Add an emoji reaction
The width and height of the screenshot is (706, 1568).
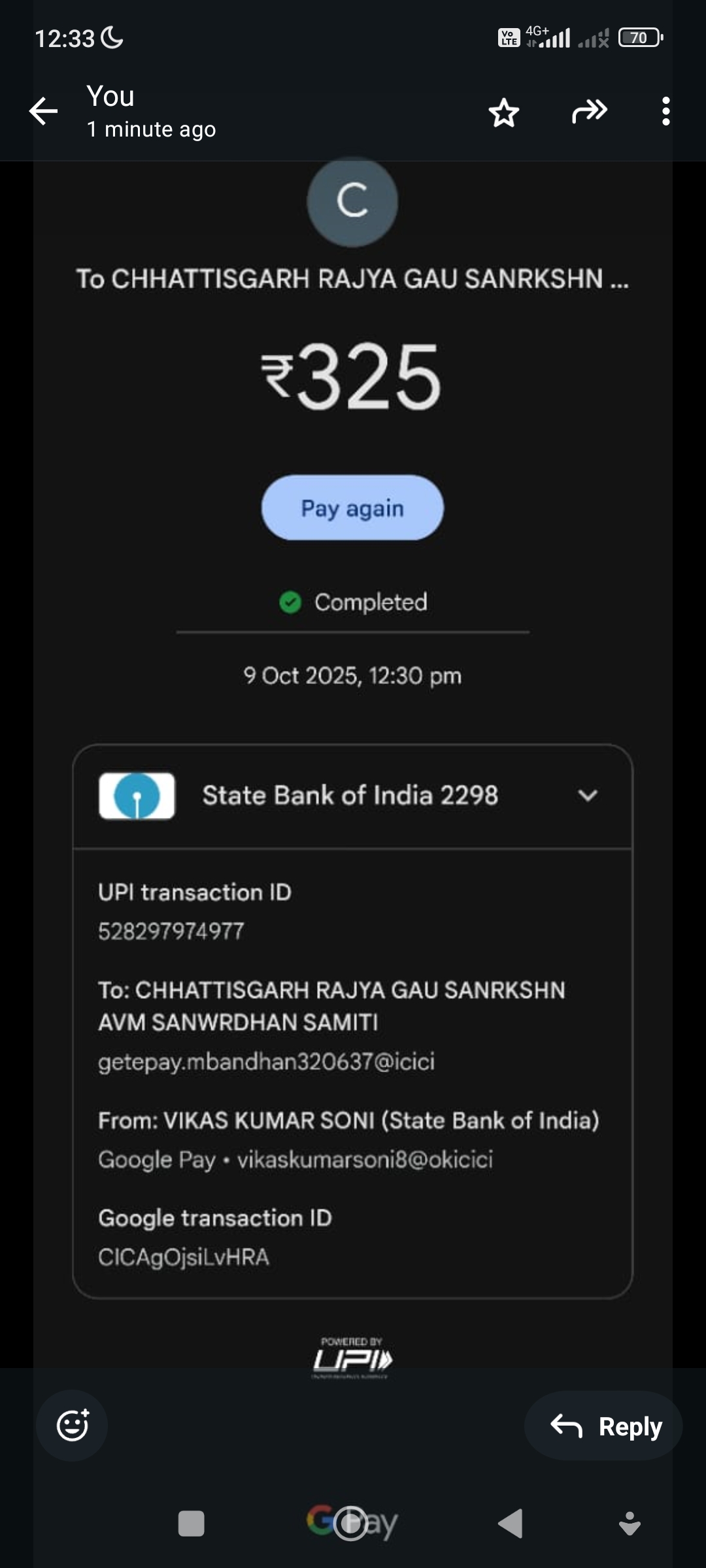72,1426
